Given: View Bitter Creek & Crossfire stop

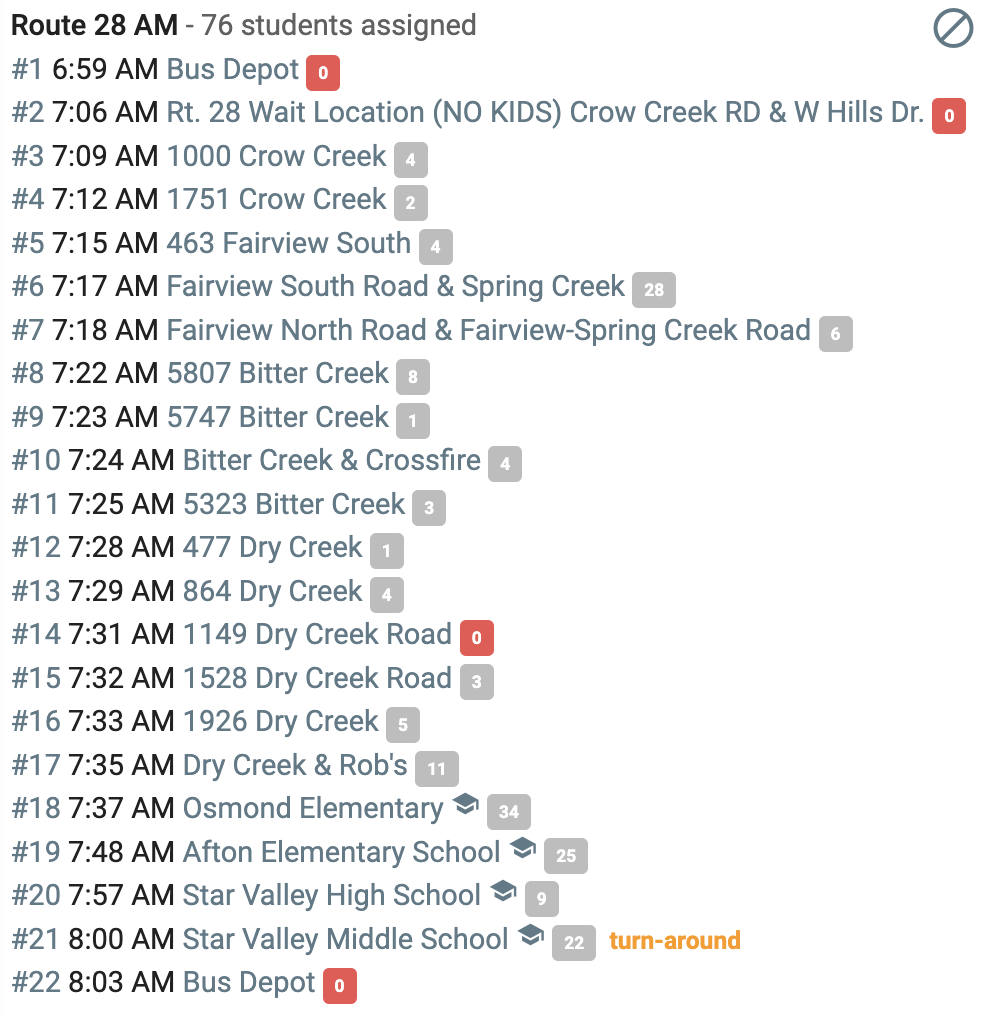Looking at the screenshot, I should click(332, 461).
